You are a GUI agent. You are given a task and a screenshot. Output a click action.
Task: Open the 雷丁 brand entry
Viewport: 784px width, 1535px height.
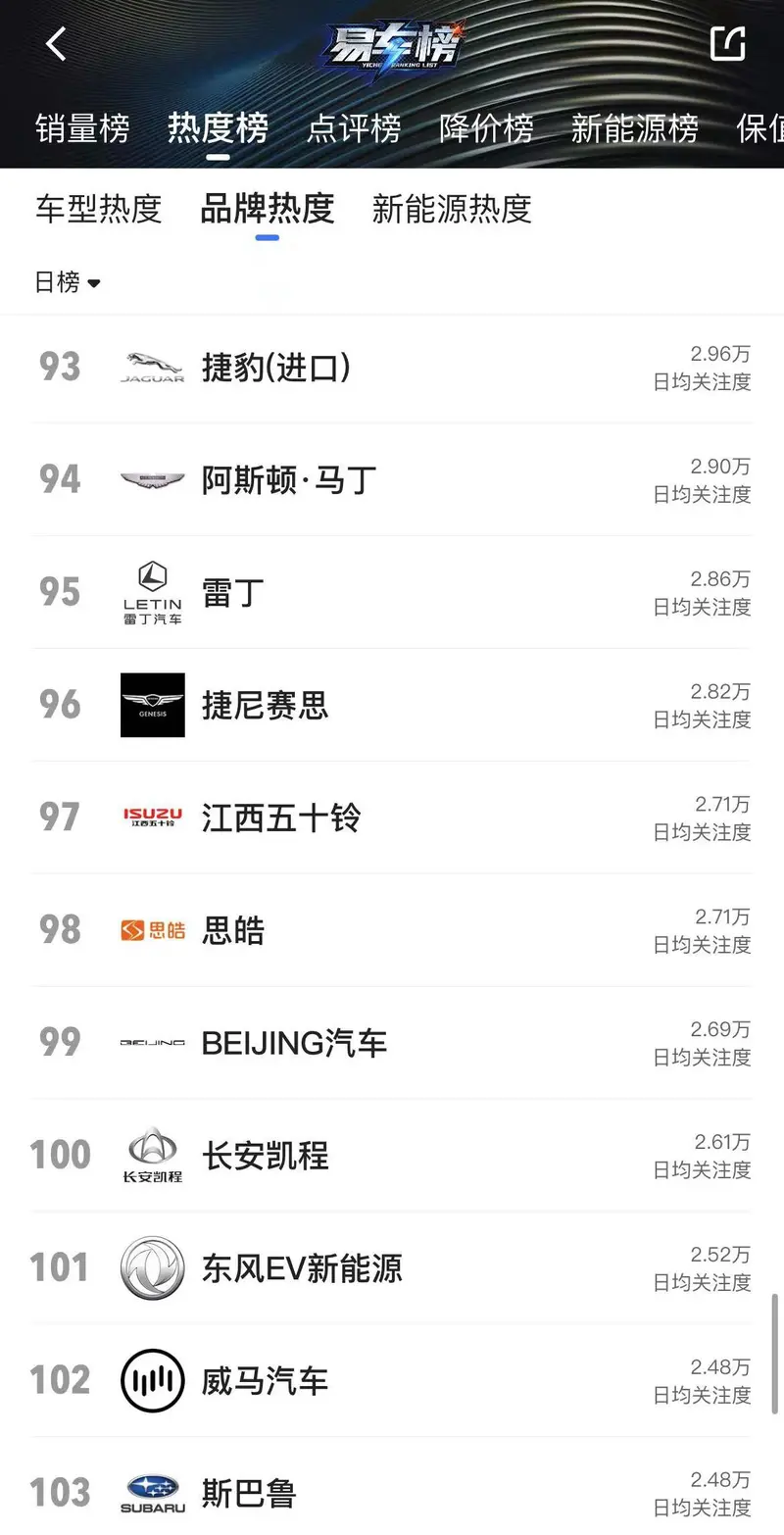point(392,592)
